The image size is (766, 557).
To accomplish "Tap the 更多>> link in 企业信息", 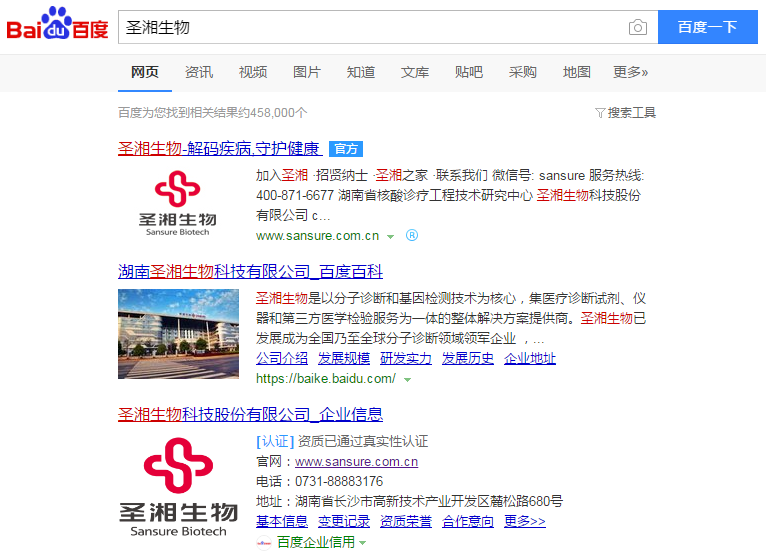I will tap(525, 521).
